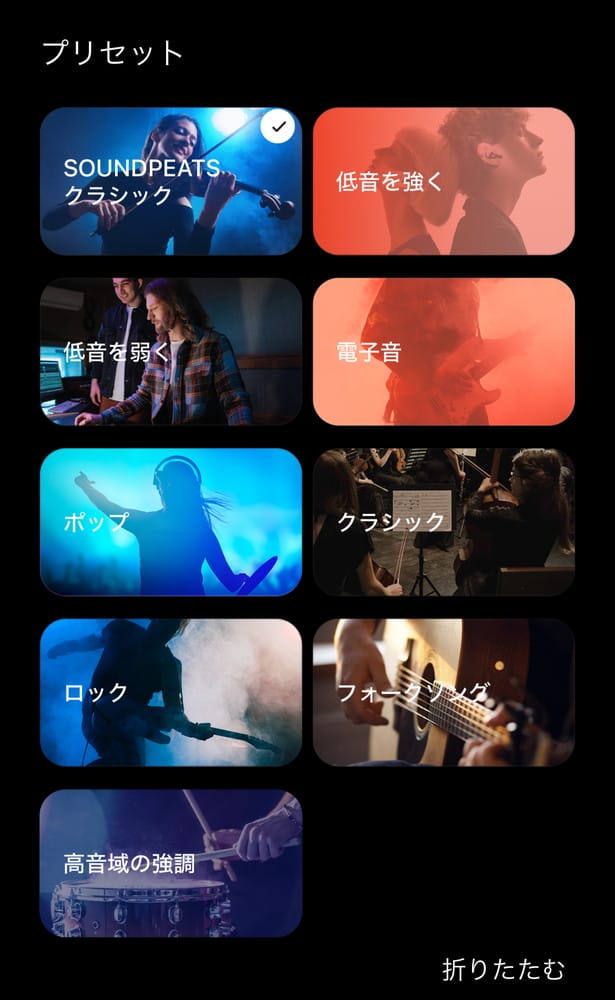Screen dimensions: 615x1000
Task: Apply the 高音域の強調 preset
Action: (170, 863)
